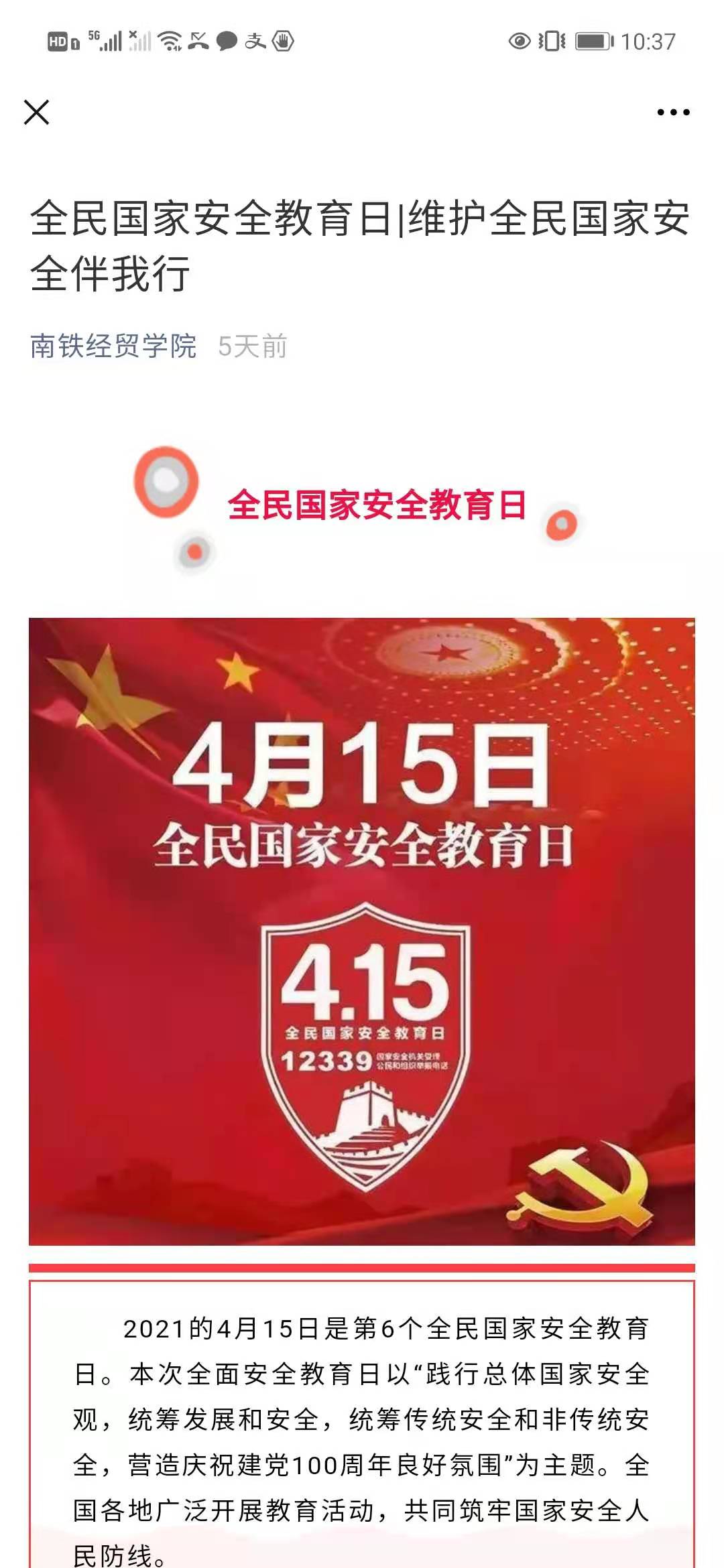Close the article page
This screenshot has height=1568, width=724.
(37, 113)
